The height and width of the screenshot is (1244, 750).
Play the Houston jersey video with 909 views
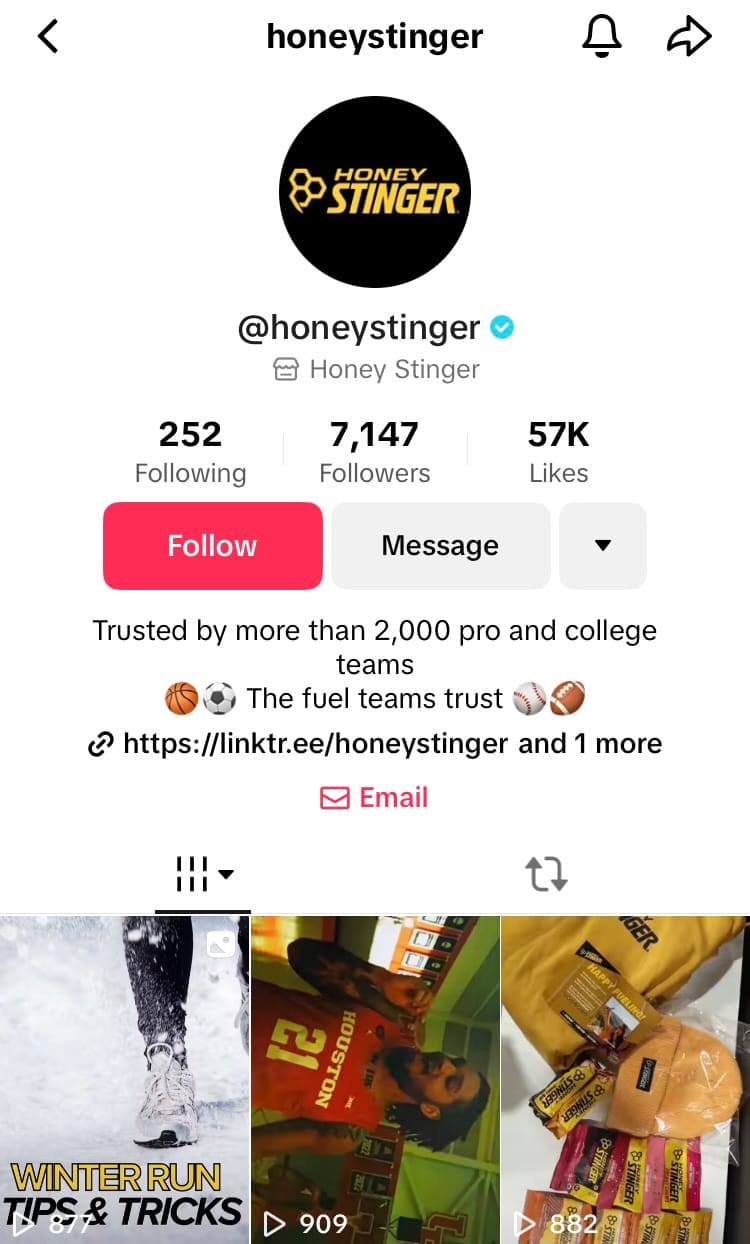point(375,1080)
